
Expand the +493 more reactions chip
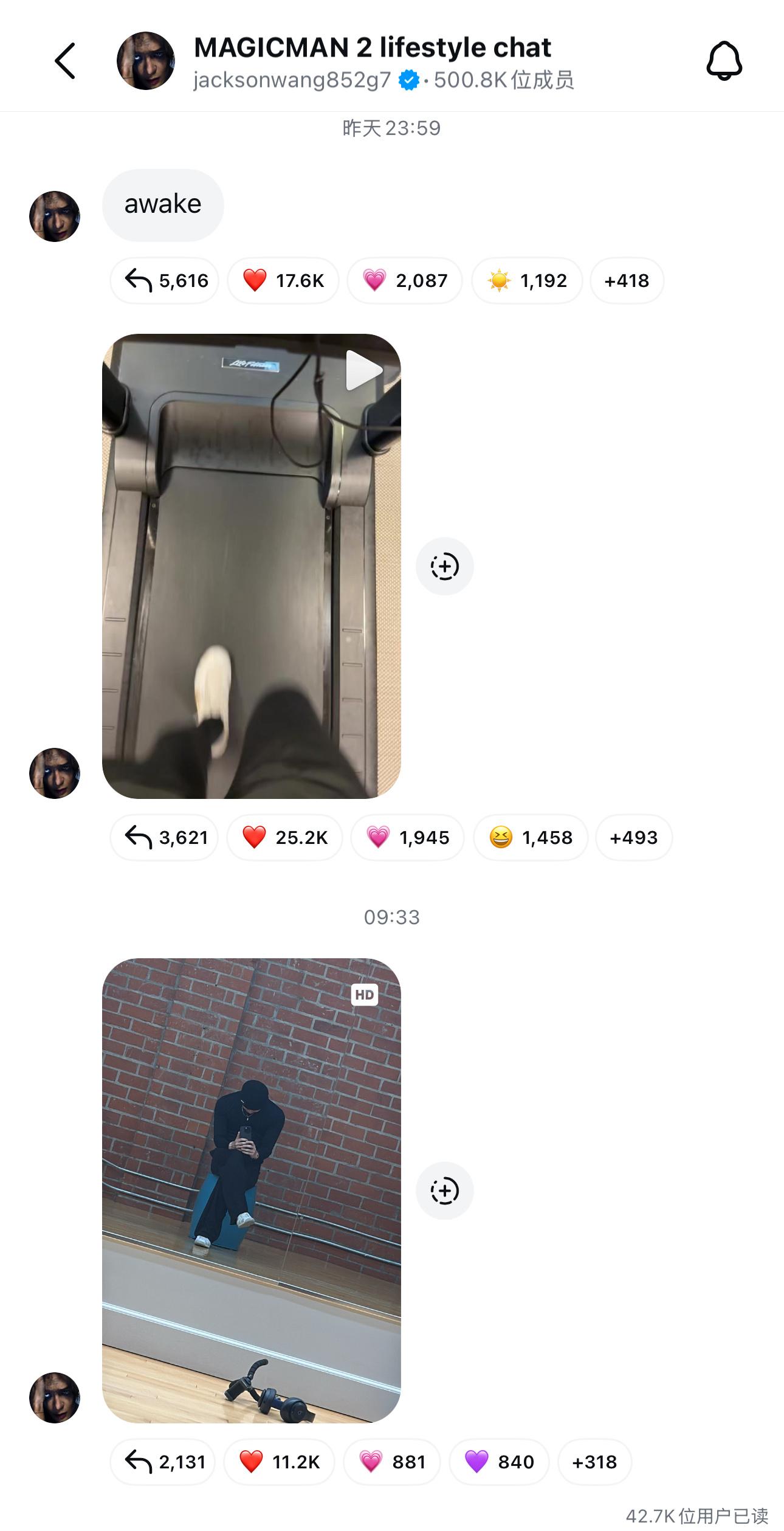click(634, 837)
